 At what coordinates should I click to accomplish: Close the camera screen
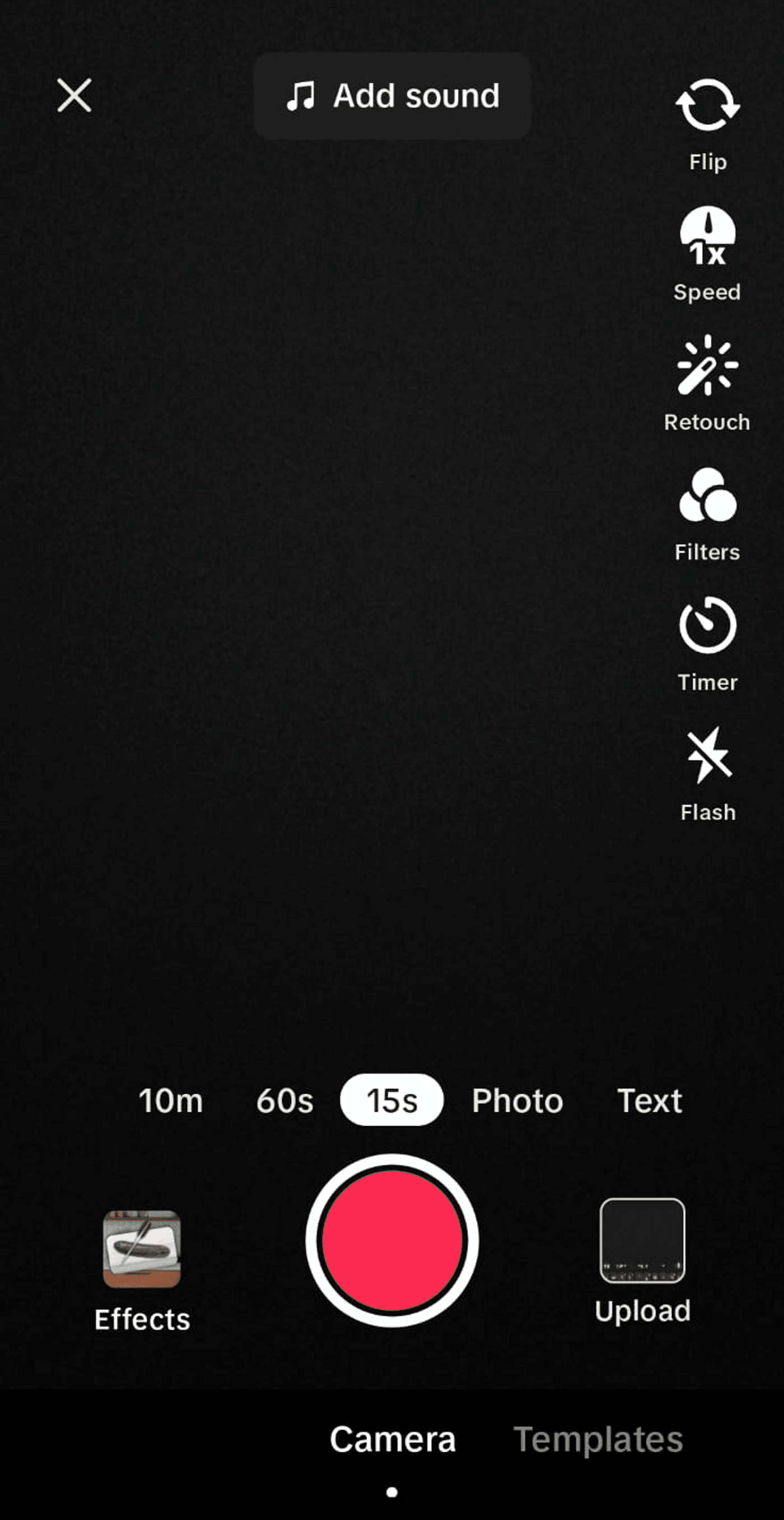point(74,95)
